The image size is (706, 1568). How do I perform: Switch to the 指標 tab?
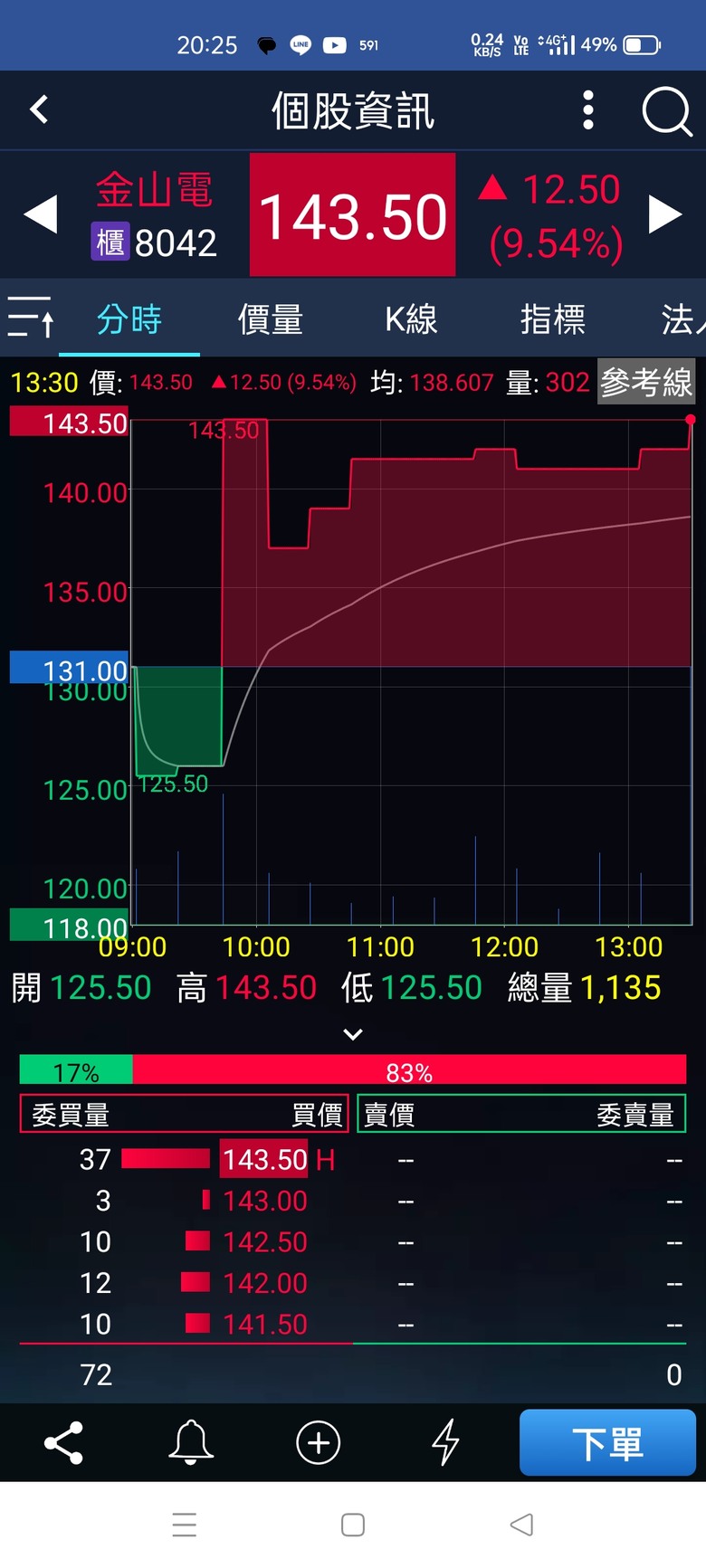click(x=552, y=319)
